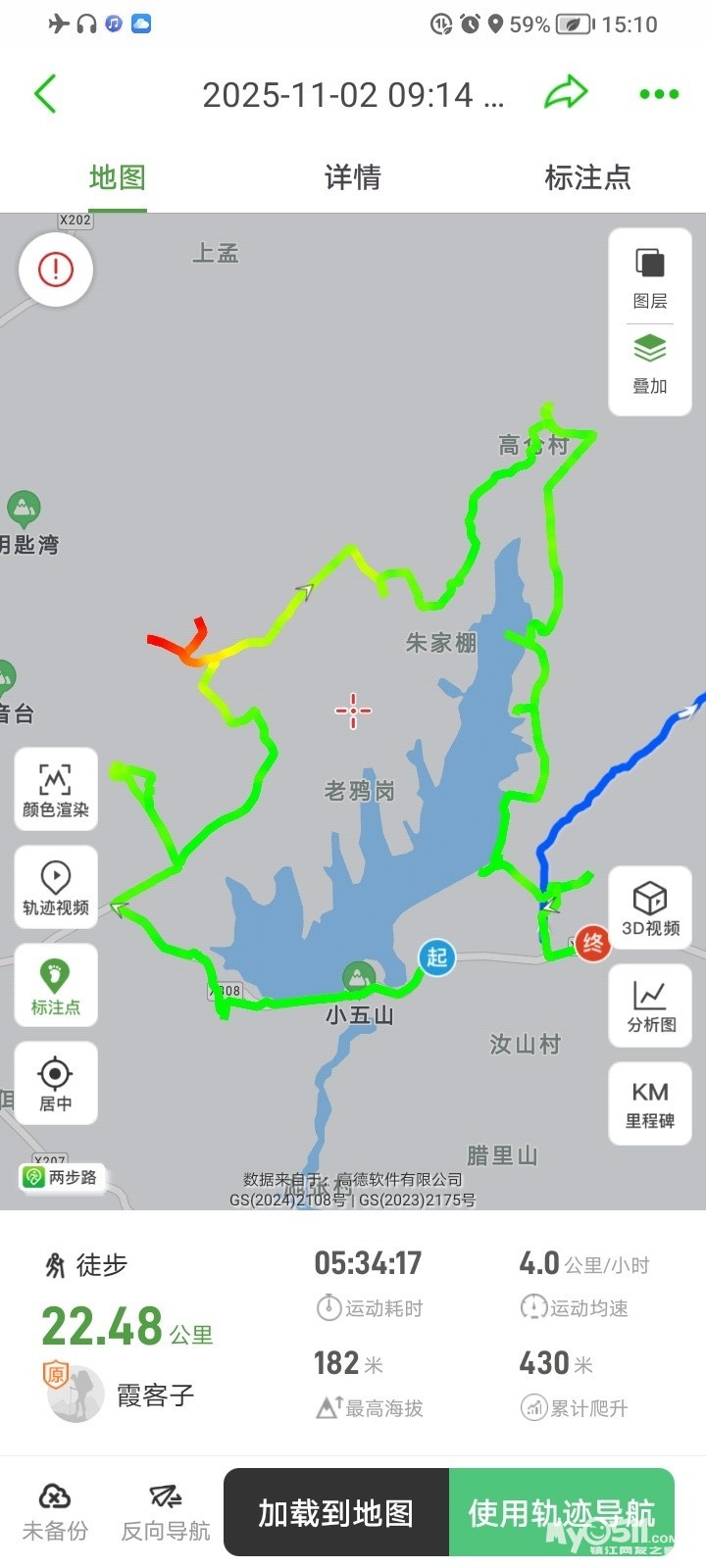Toggle KM 里程碑 milestones

coord(650,1103)
